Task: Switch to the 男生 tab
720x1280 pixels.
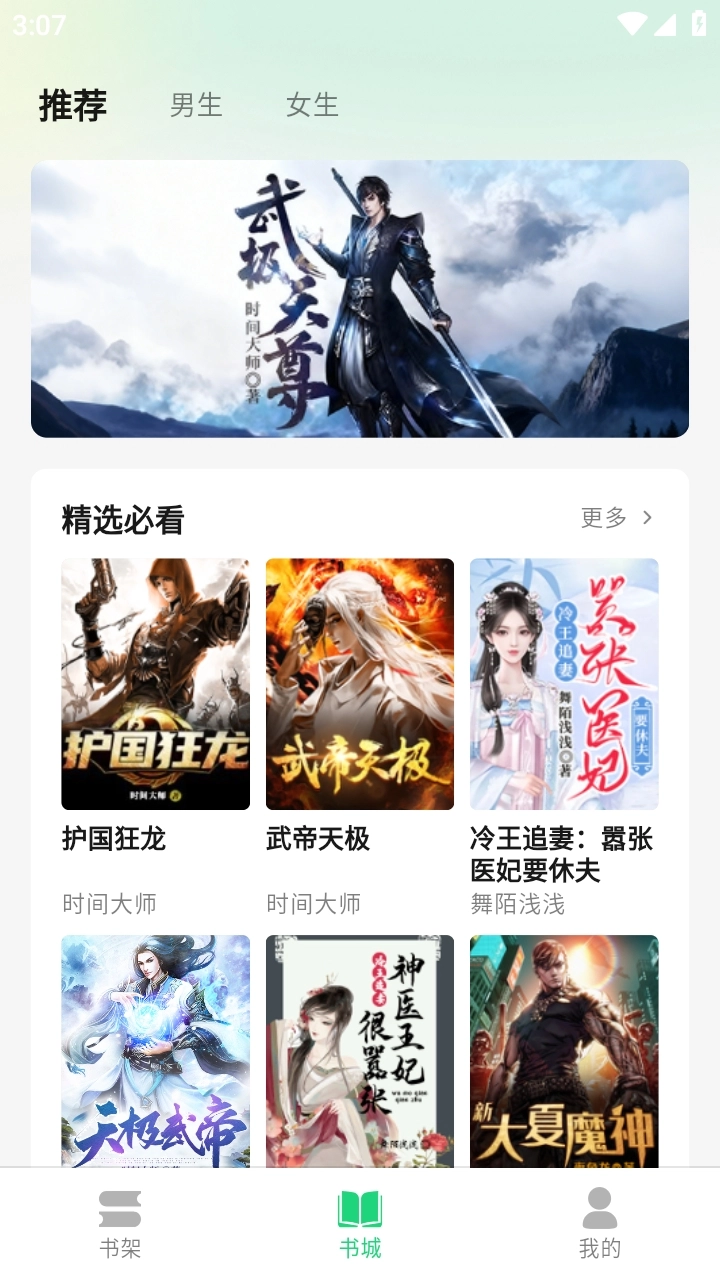Action: [x=196, y=105]
